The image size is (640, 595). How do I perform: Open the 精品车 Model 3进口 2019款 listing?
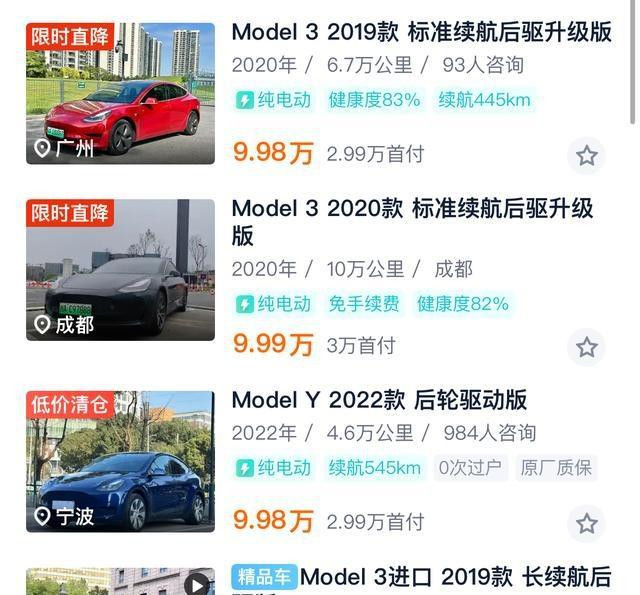(455, 577)
